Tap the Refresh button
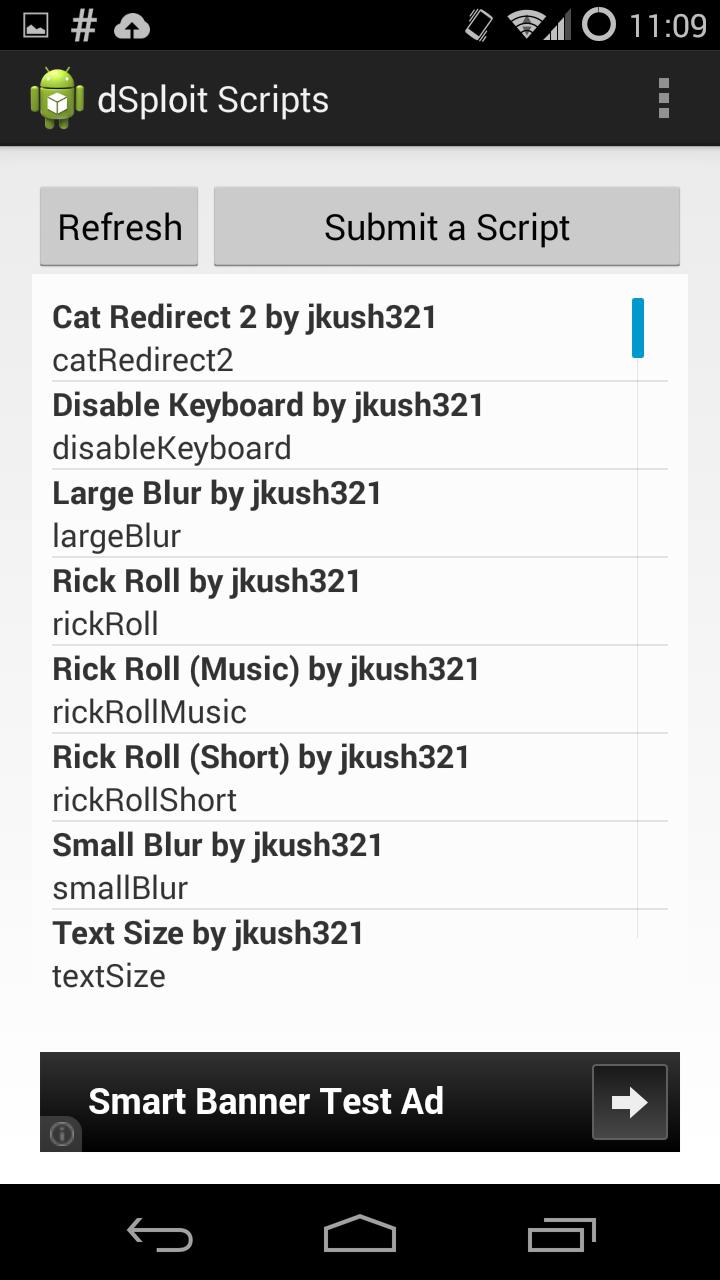 coord(118,226)
